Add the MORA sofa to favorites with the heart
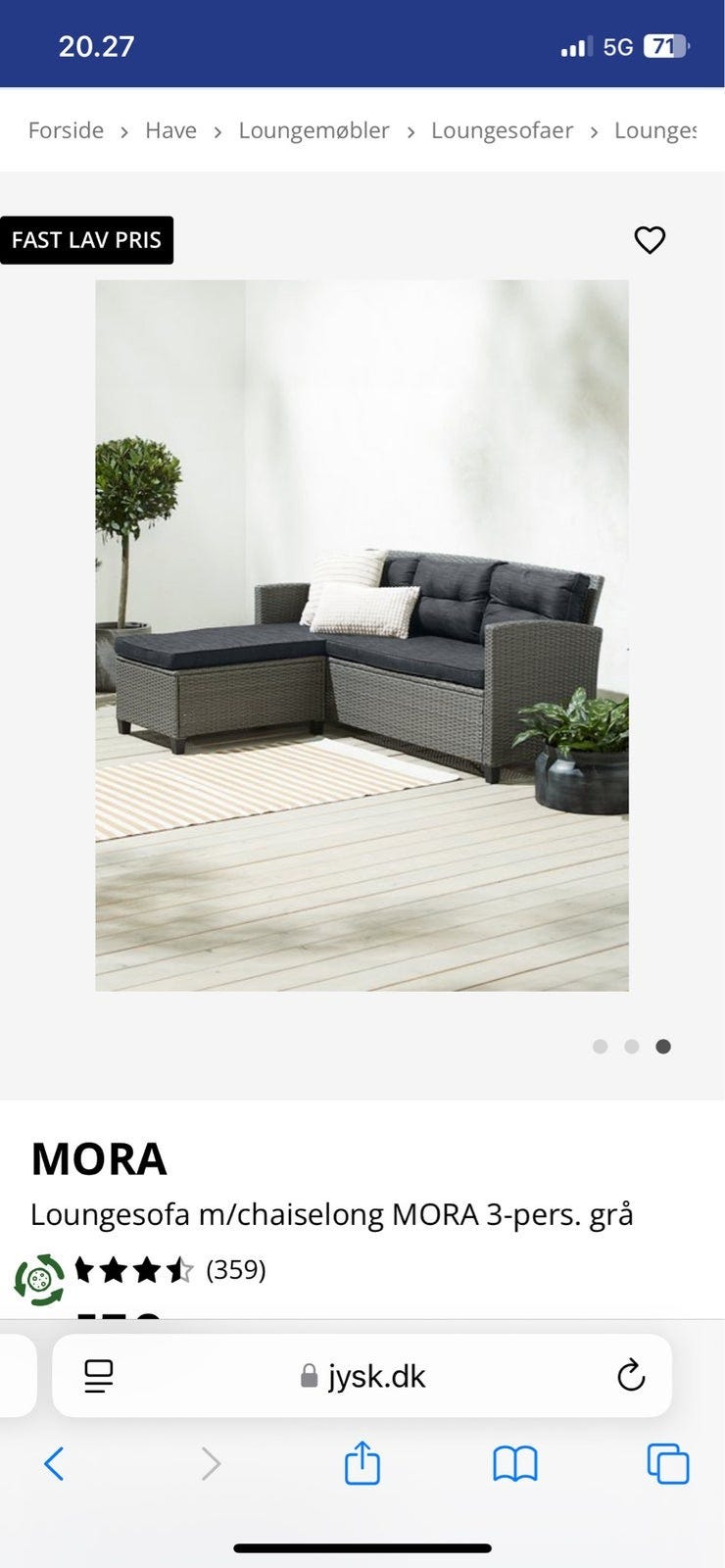 tap(650, 240)
